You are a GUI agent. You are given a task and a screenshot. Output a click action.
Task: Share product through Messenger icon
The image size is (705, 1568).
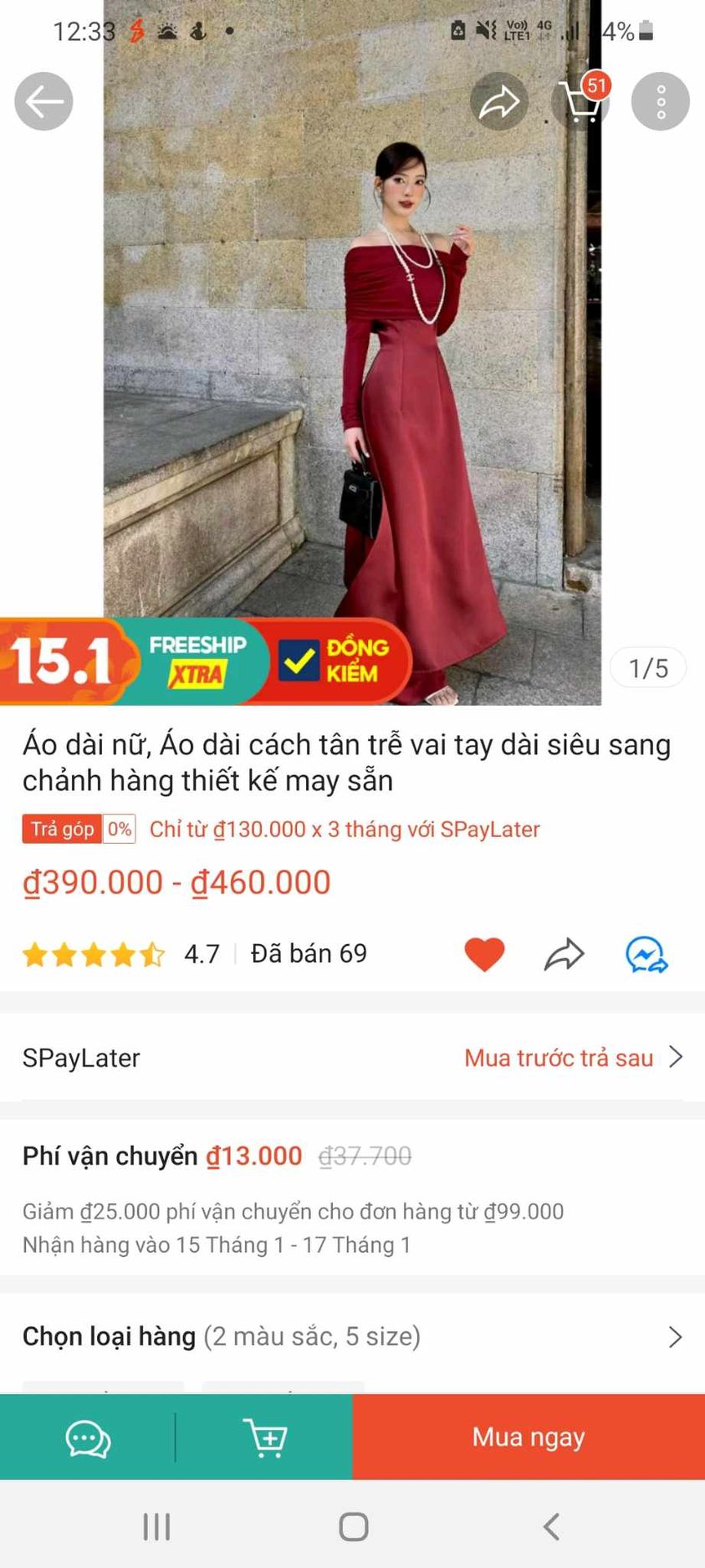click(x=646, y=954)
